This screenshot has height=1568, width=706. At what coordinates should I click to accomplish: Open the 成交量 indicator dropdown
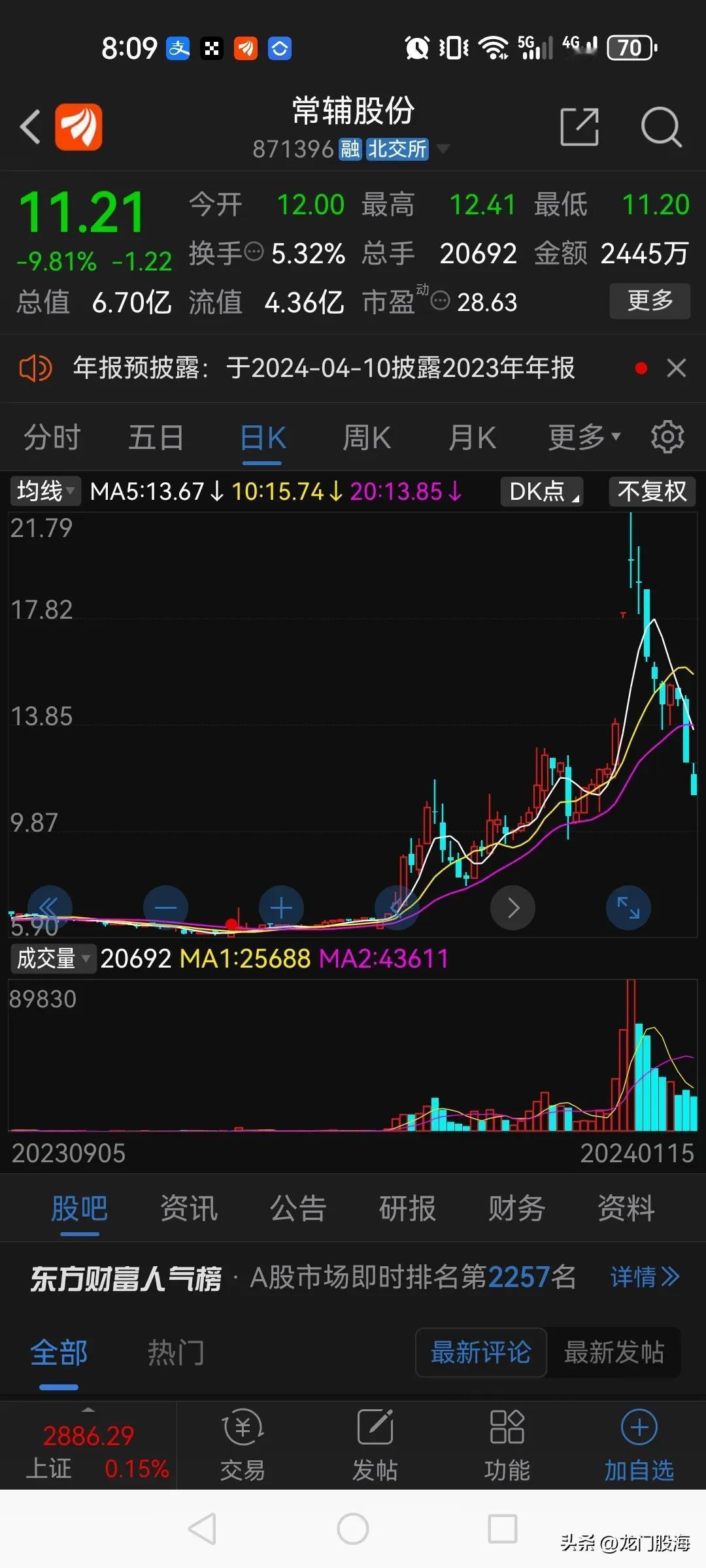(x=53, y=958)
